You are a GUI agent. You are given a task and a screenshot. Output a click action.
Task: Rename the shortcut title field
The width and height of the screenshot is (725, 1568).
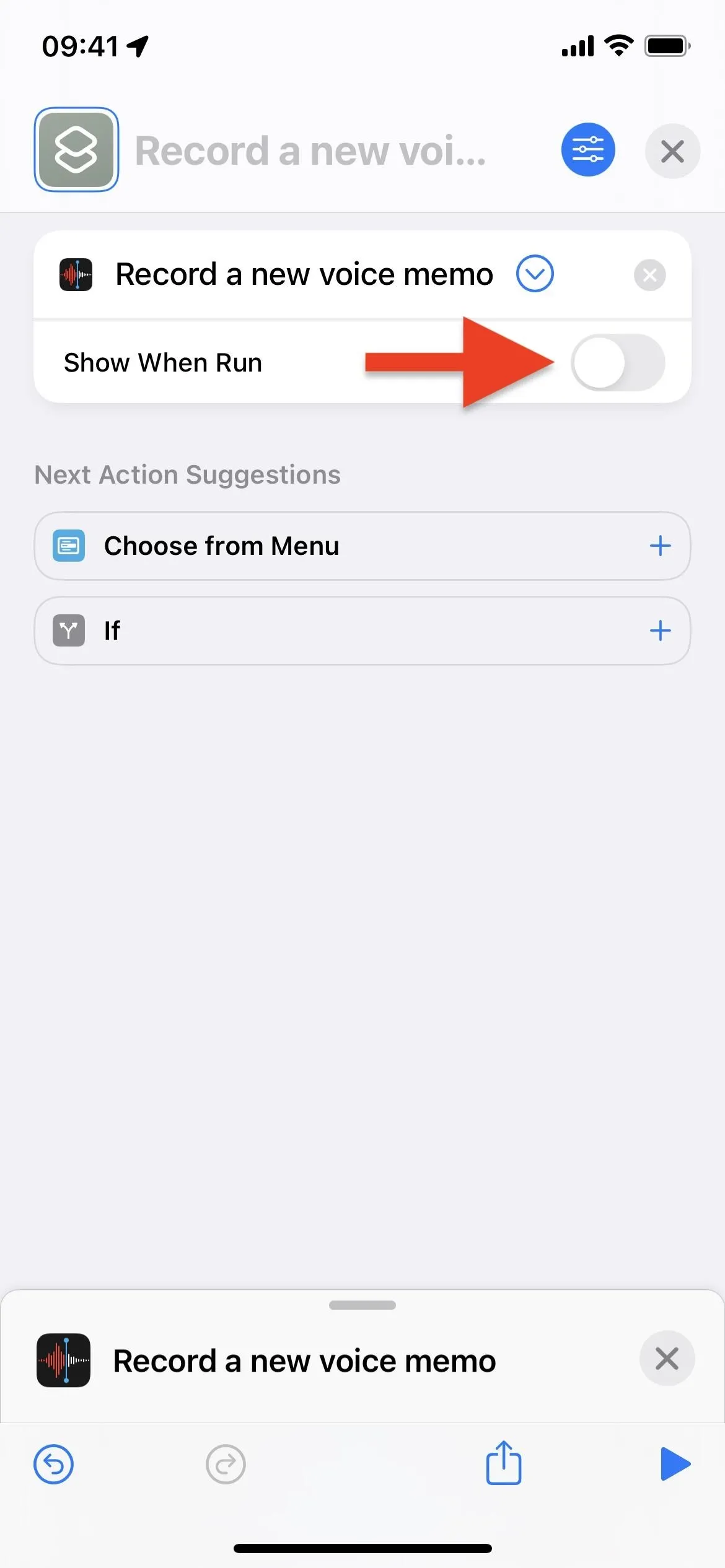[x=310, y=150]
